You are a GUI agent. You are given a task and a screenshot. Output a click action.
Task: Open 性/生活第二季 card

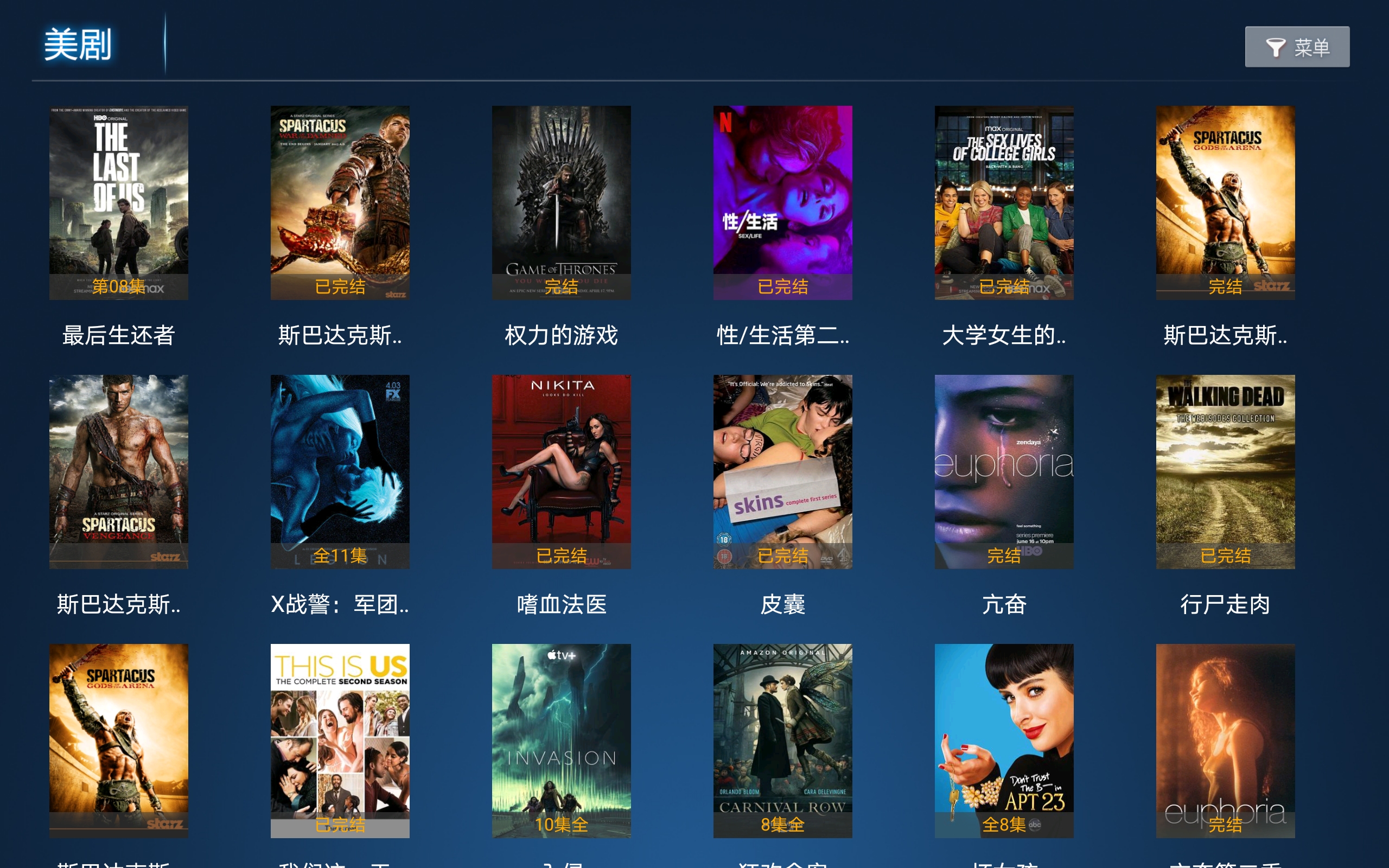pos(782,202)
